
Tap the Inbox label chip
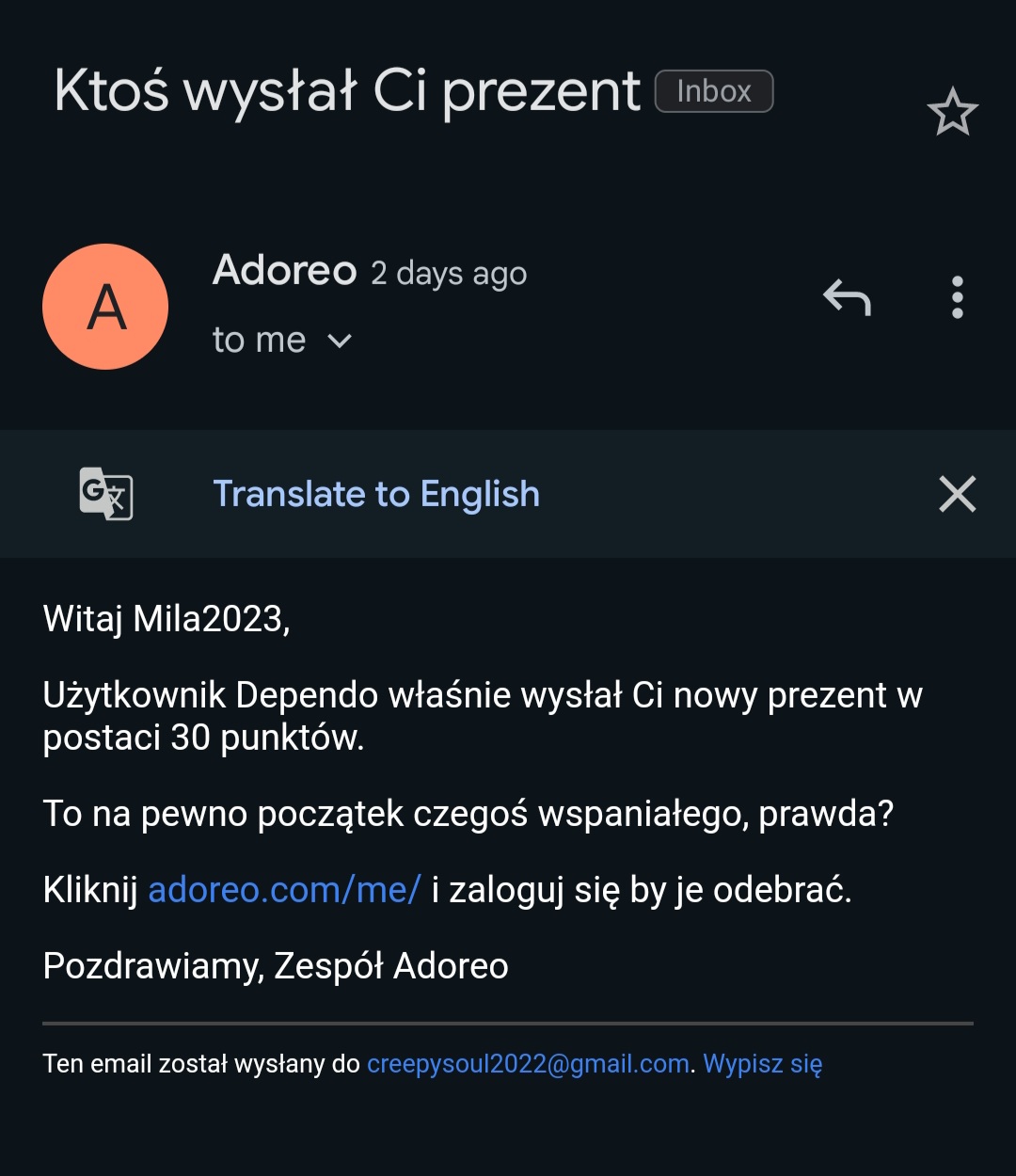click(x=714, y=91)
